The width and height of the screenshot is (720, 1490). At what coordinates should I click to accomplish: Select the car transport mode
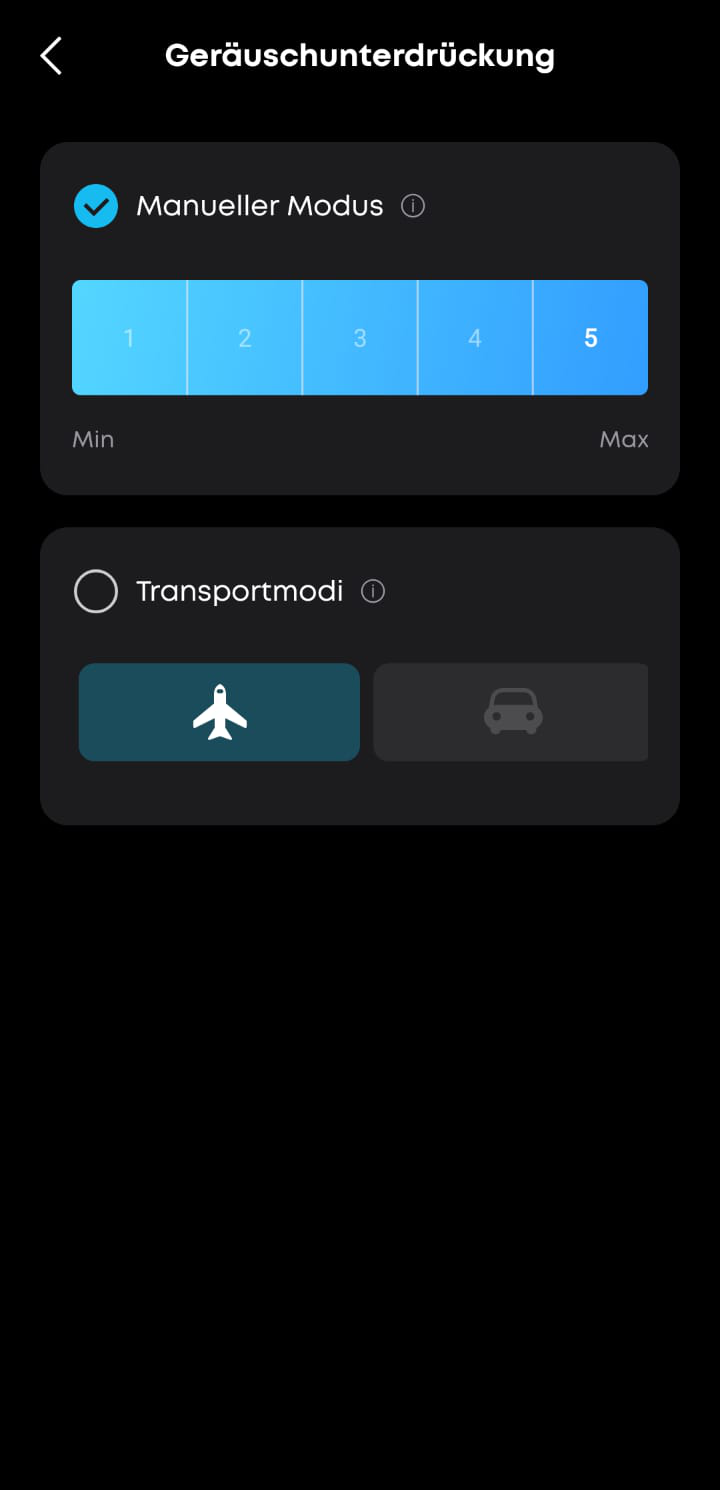click(x=512, y=712)
